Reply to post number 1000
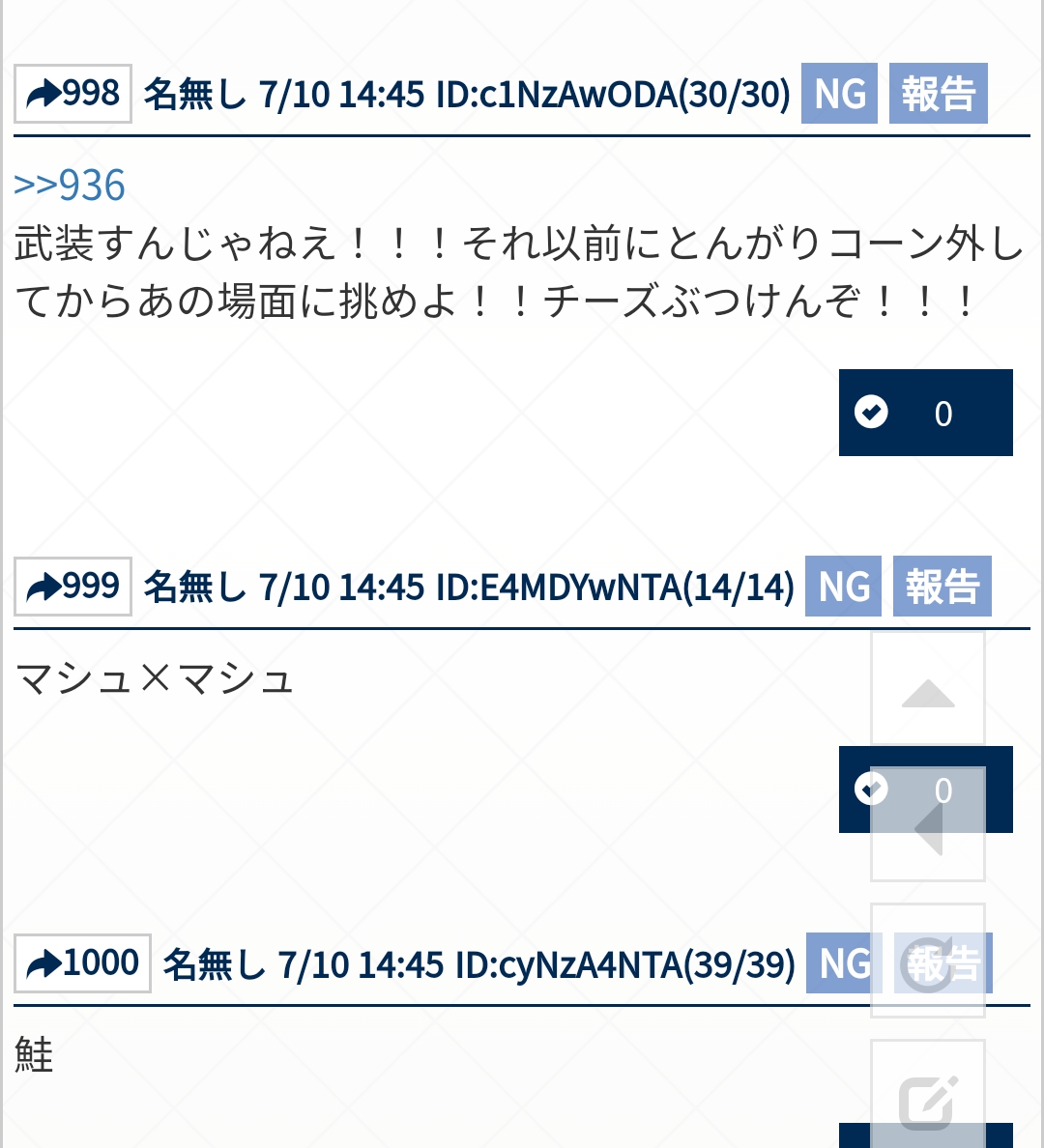This screenshot has width=1044, height=1148. tap(82, 963)
